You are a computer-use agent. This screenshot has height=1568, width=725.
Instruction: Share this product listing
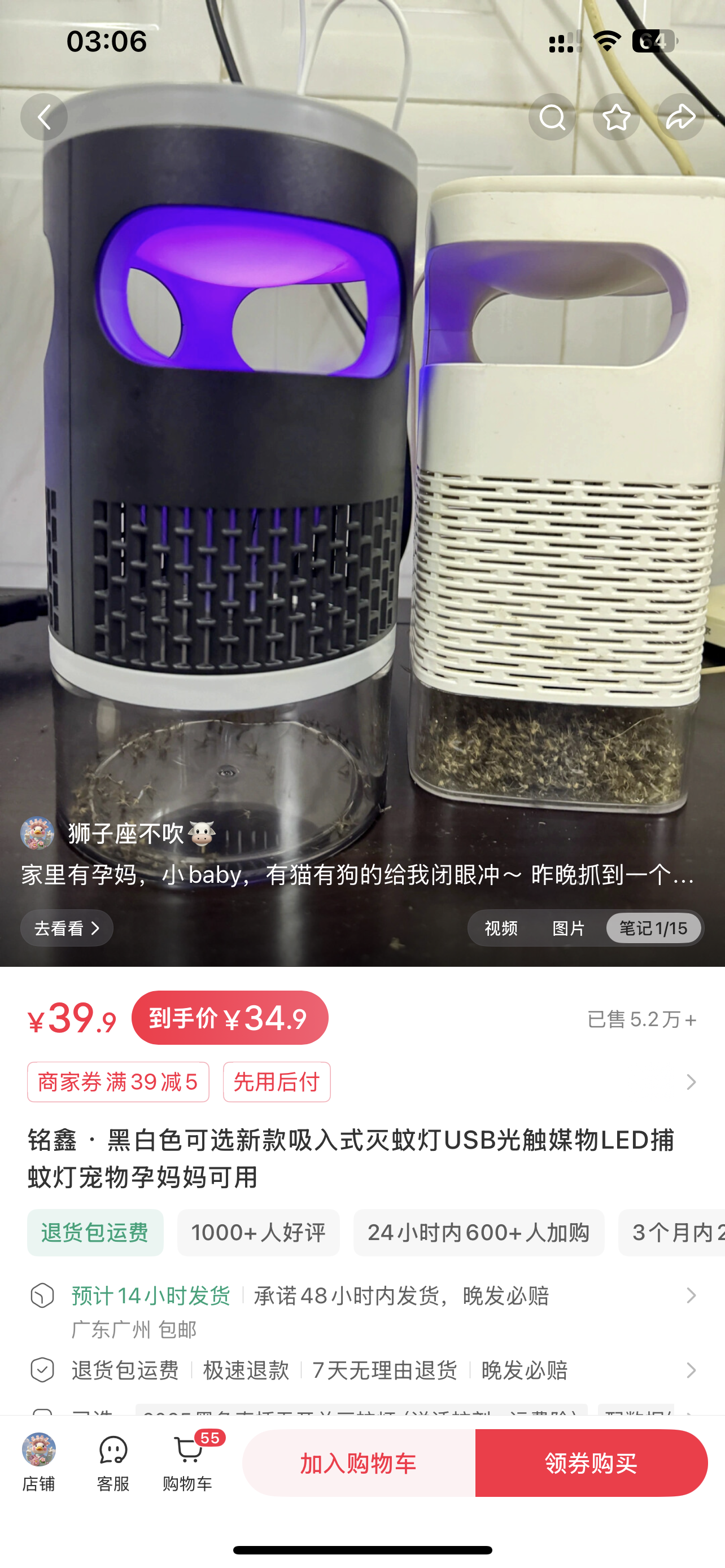click(680, 117)
